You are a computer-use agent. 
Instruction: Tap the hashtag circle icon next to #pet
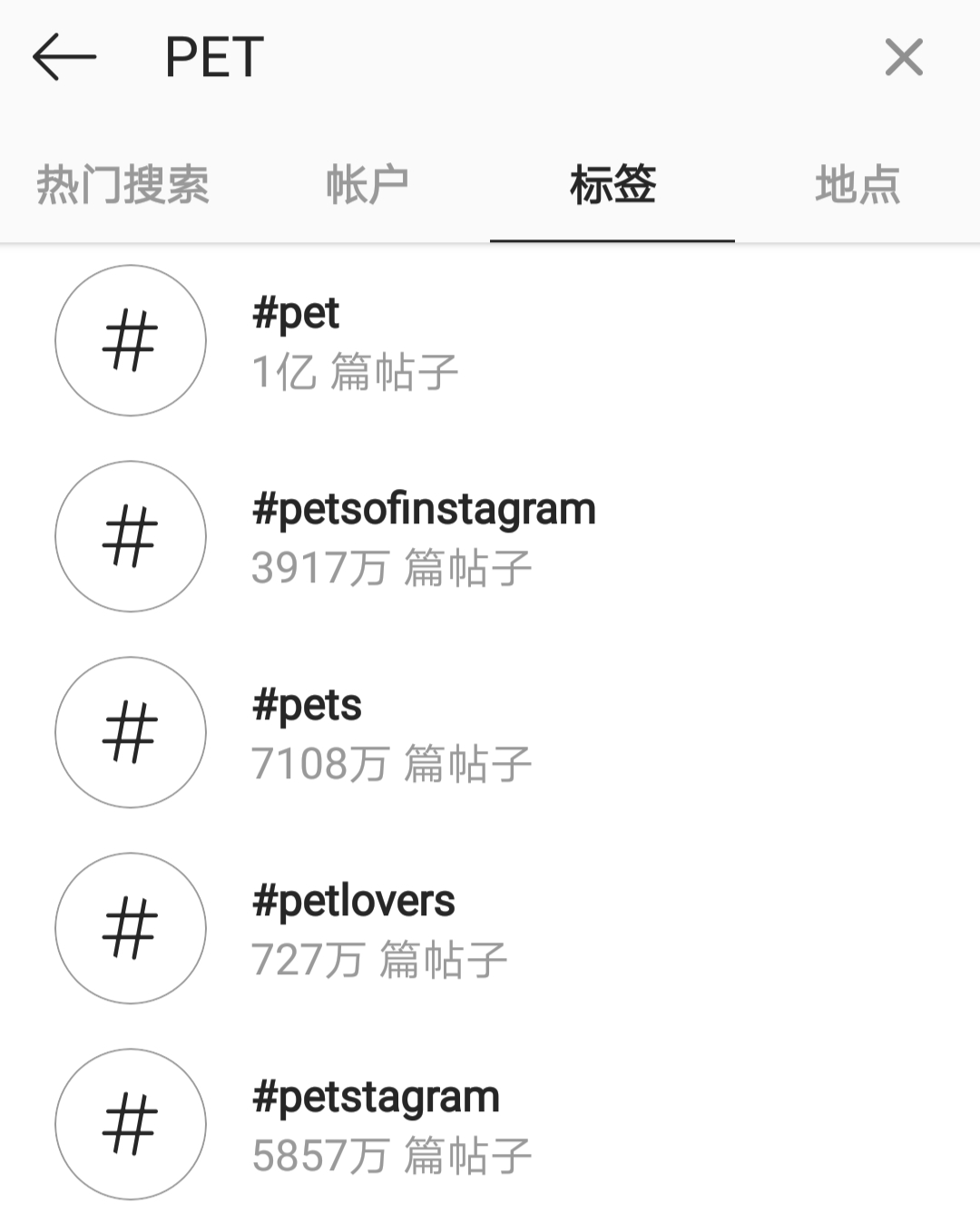[x=130, y=342]
